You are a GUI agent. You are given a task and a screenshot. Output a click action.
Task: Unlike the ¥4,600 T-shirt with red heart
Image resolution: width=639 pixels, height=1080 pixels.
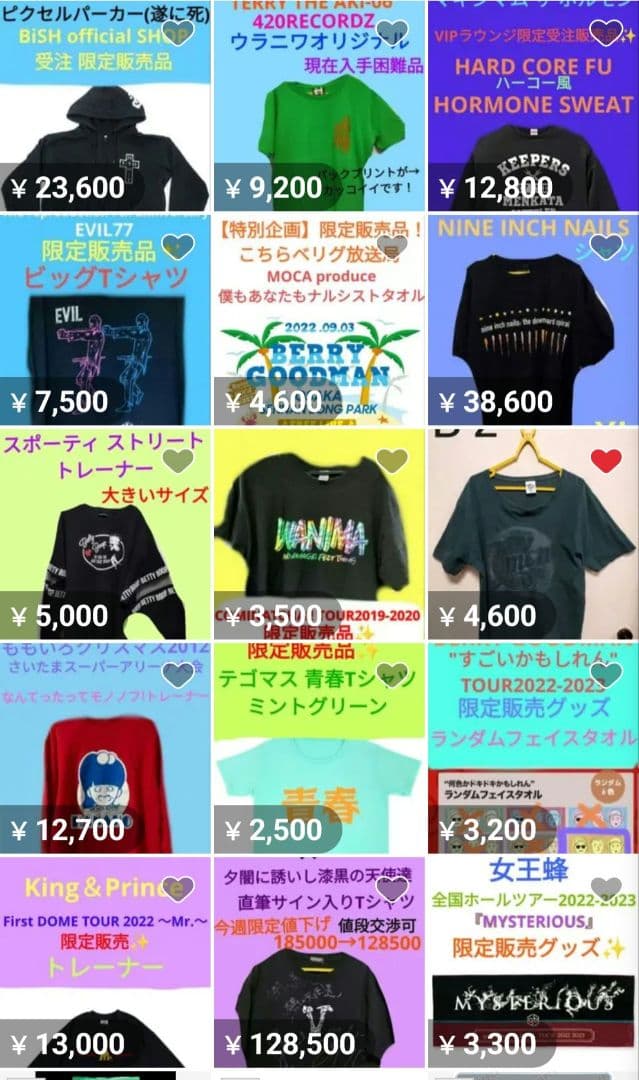(x=605, y=461)
